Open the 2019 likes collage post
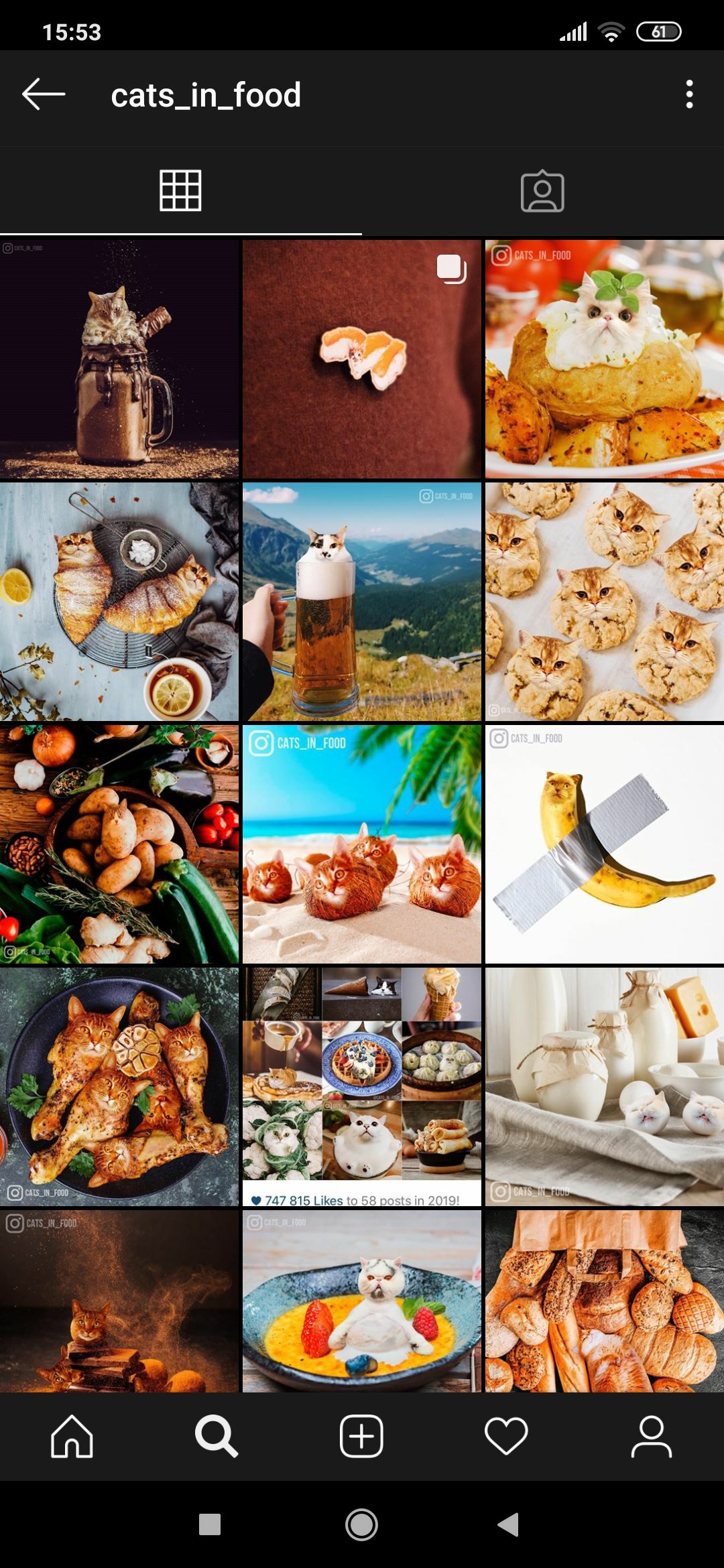The image size is (724, 1568). tap(361, 1086)
